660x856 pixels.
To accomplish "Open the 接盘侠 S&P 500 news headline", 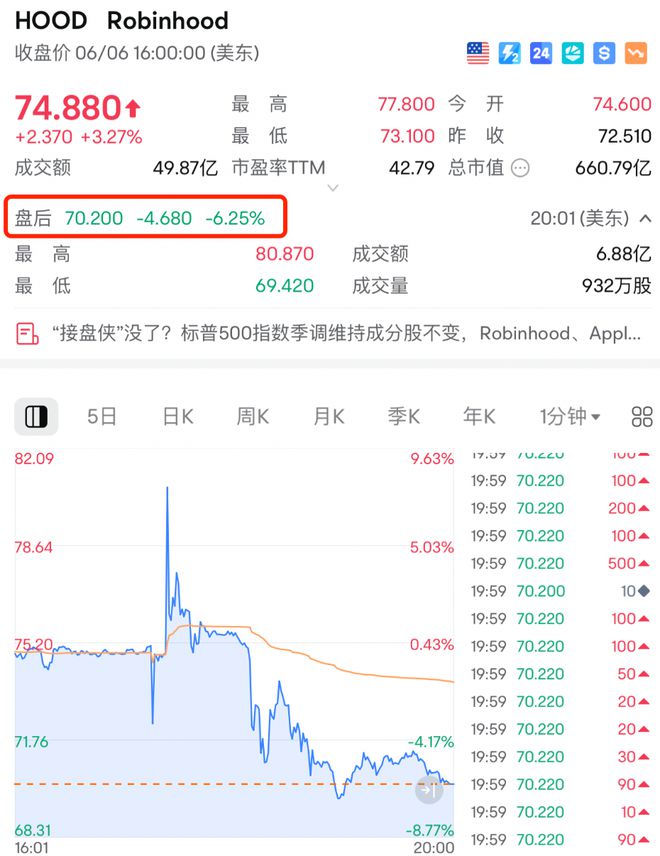I will tap(330, 333).
